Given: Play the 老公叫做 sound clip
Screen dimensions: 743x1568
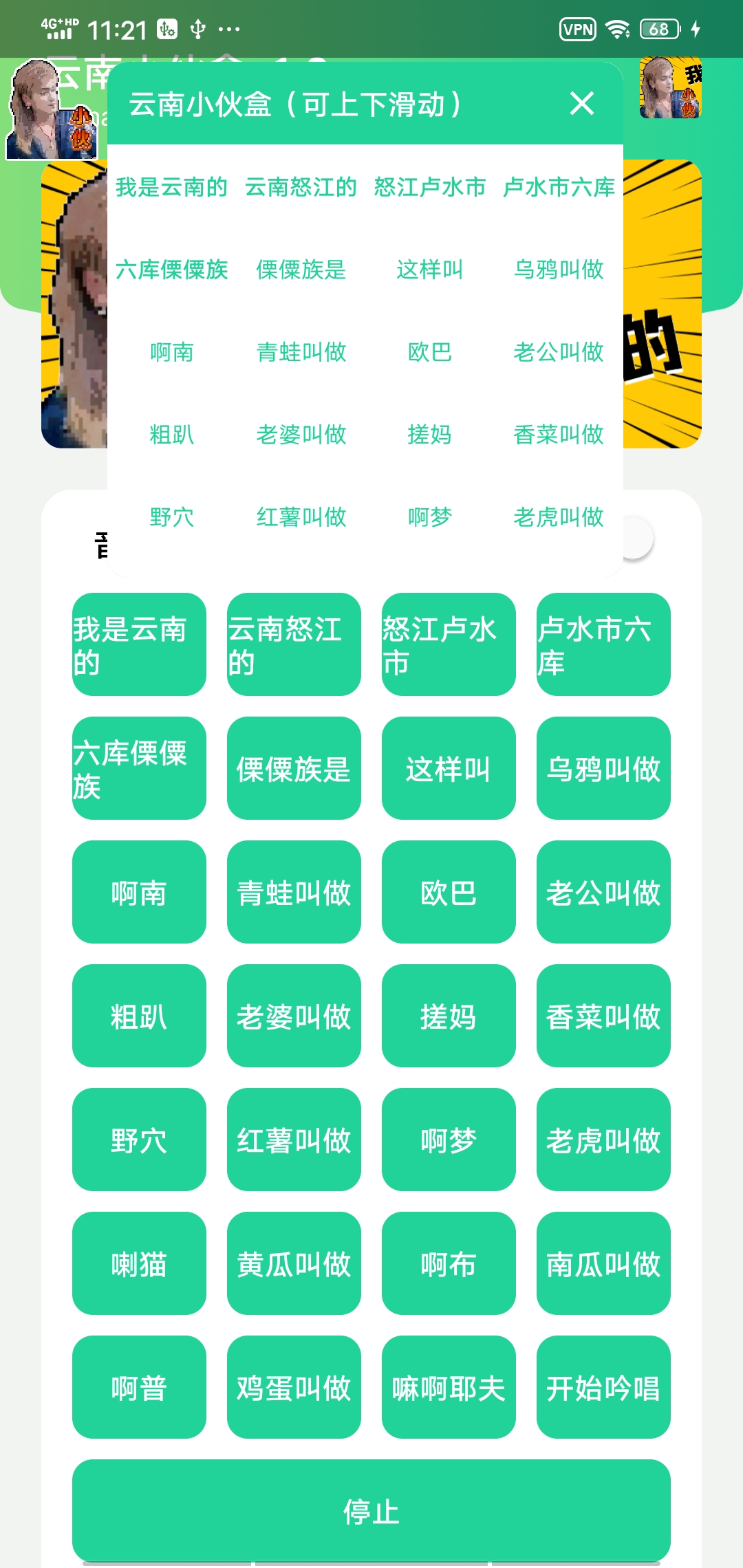Looking at the screenshot, I should point(603,892).
